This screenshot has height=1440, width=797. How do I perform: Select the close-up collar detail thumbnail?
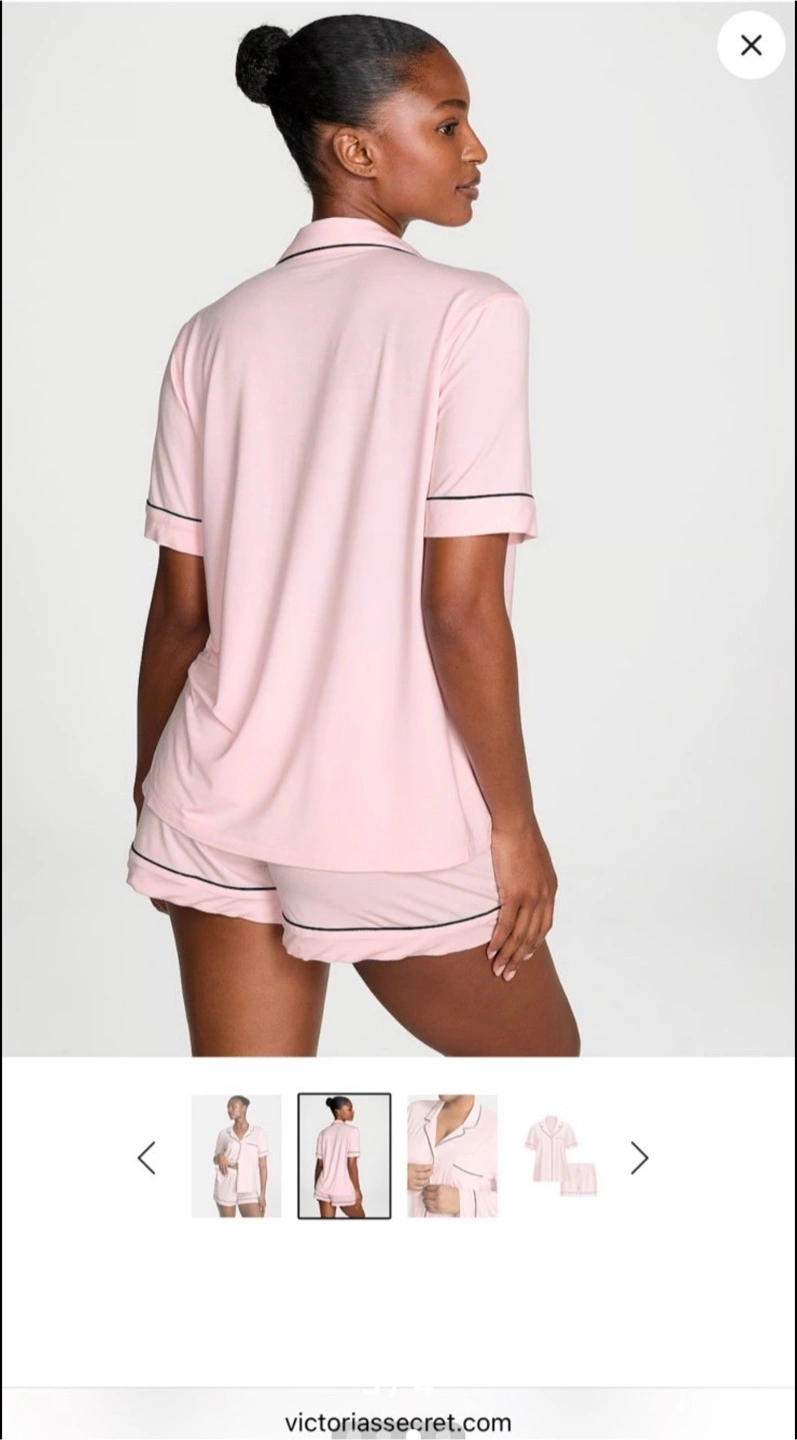(x=452, y=1156)
